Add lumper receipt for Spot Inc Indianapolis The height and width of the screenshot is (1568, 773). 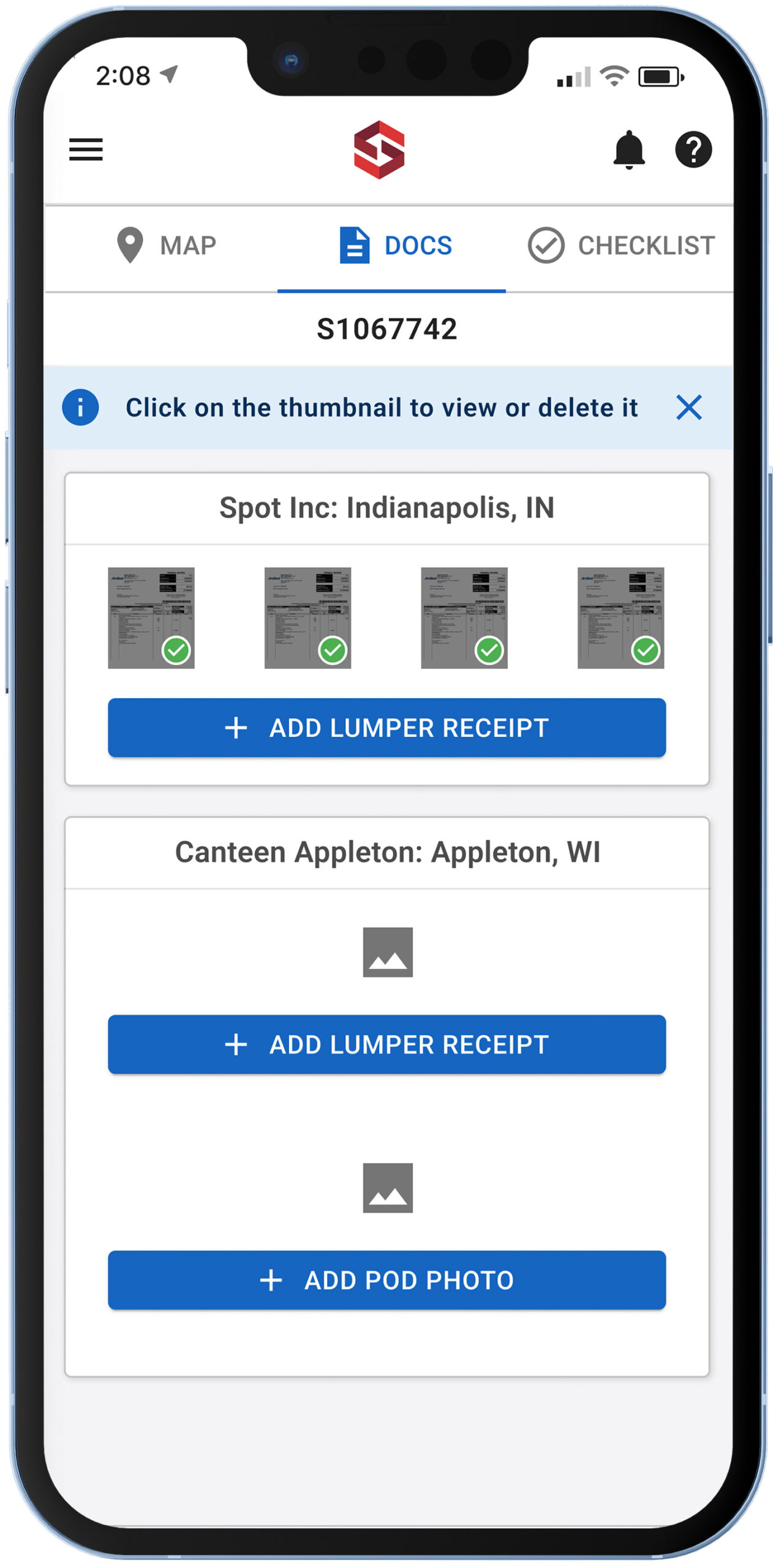[x=386, y=728]
